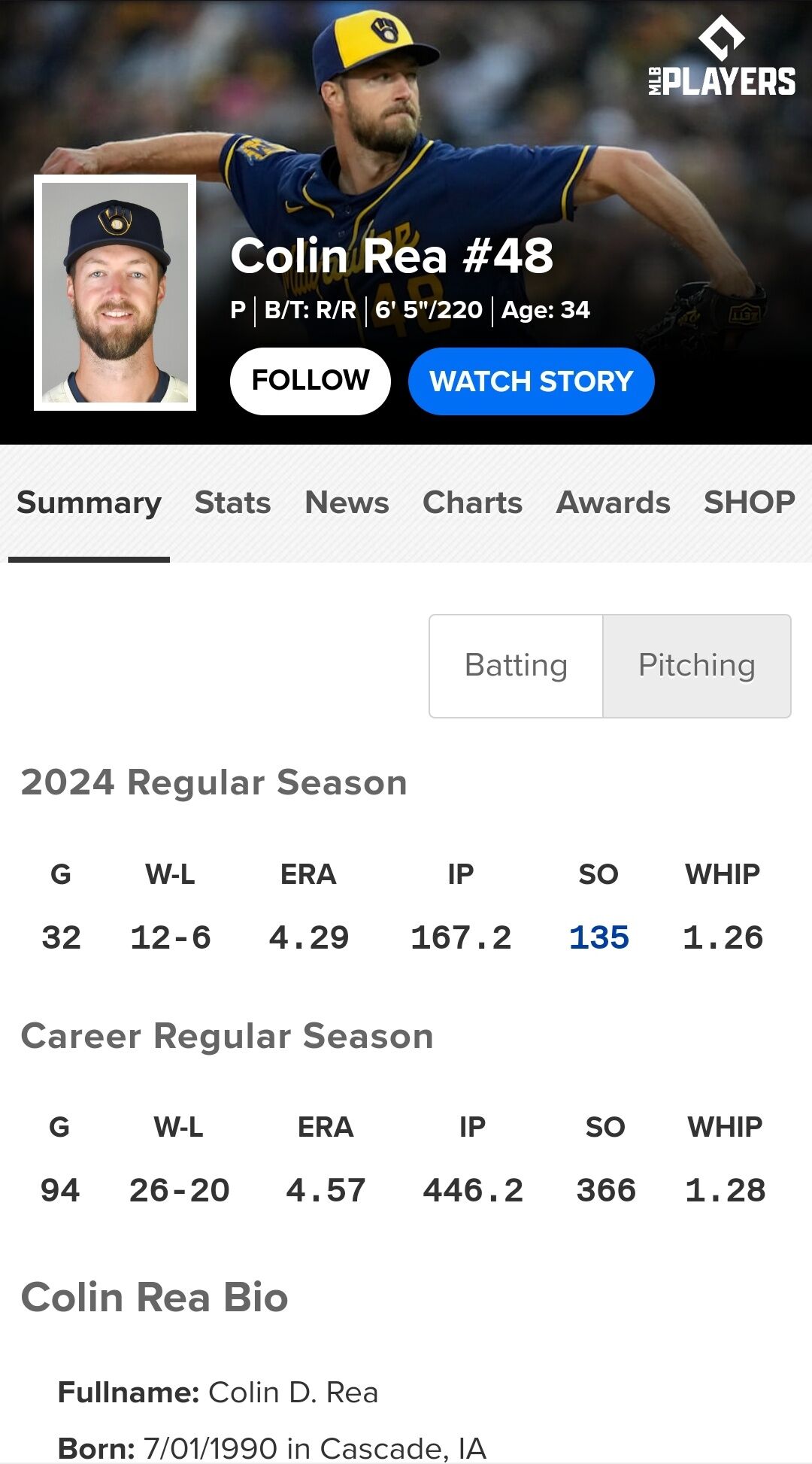
Task: Switch stats view to Batting
Action: [516, 666]
